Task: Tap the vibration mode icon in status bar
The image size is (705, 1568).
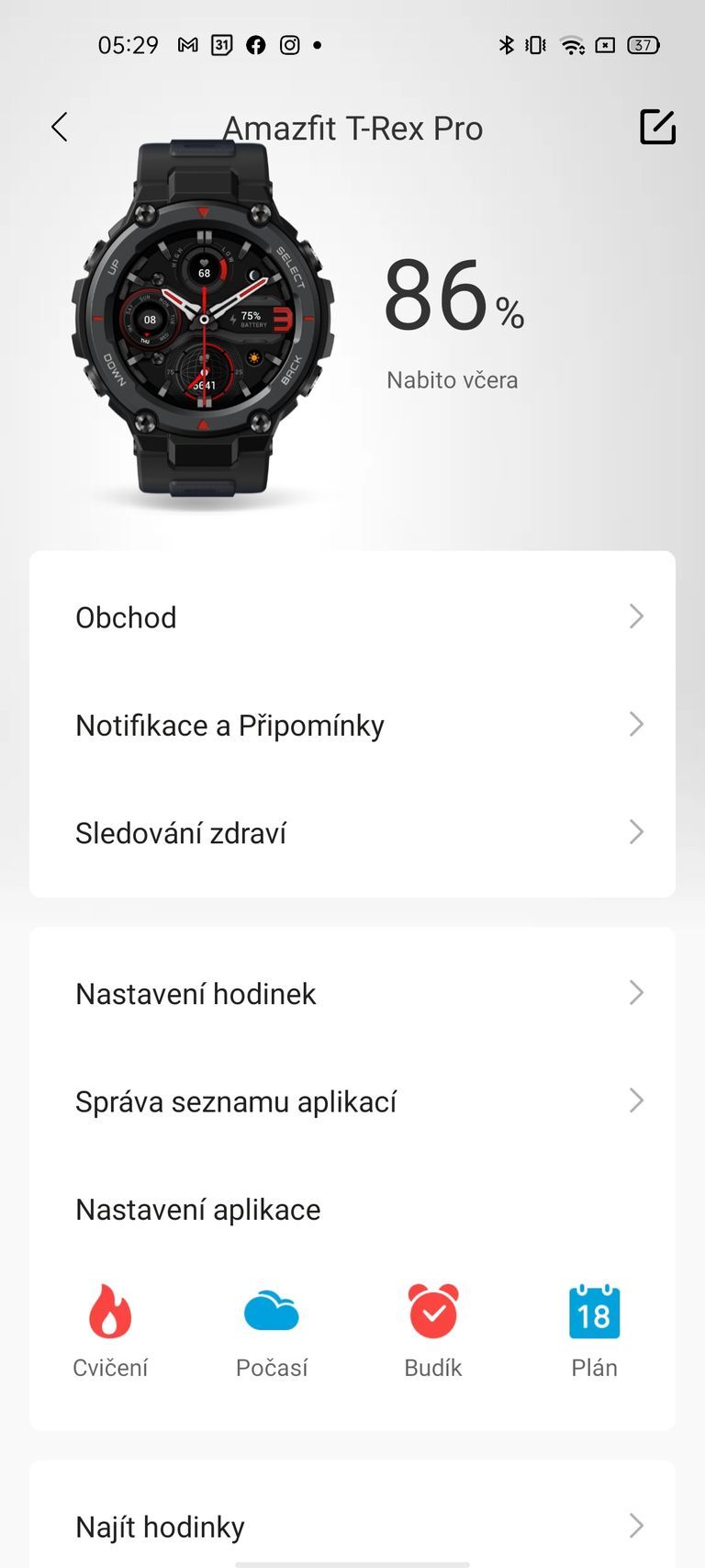Action: point(532,44)
